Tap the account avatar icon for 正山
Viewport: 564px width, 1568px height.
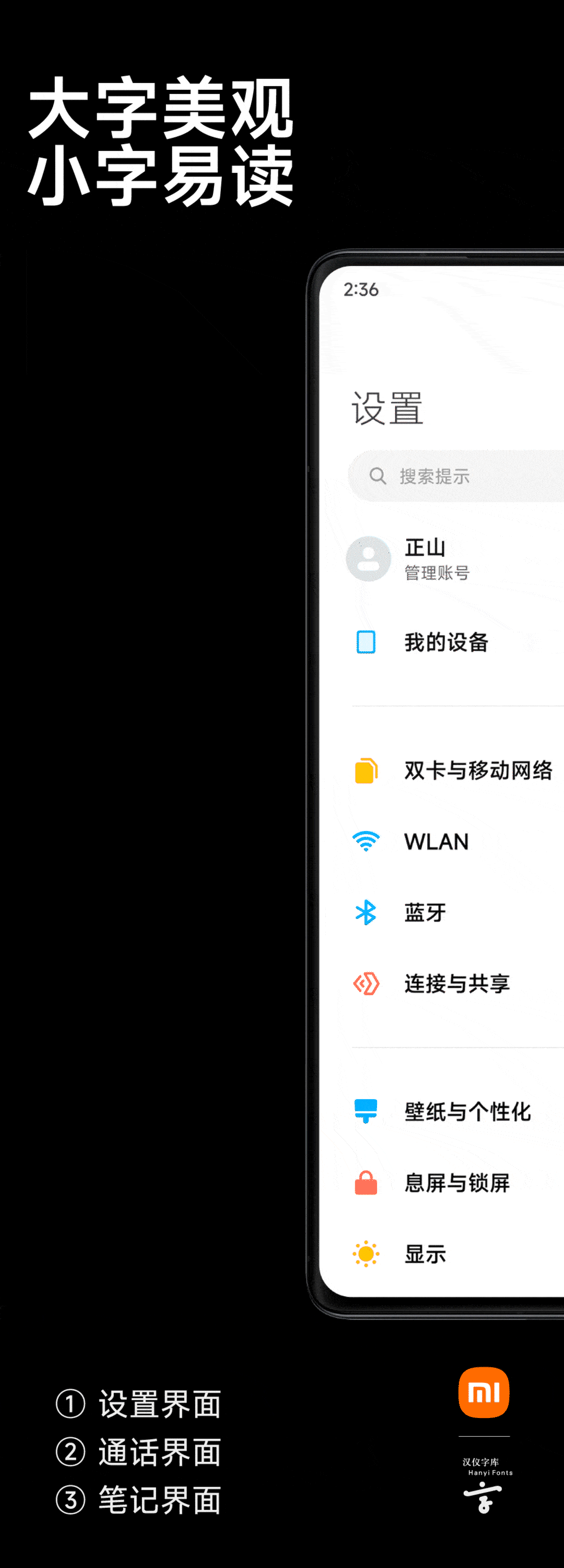tap(369, 559)
